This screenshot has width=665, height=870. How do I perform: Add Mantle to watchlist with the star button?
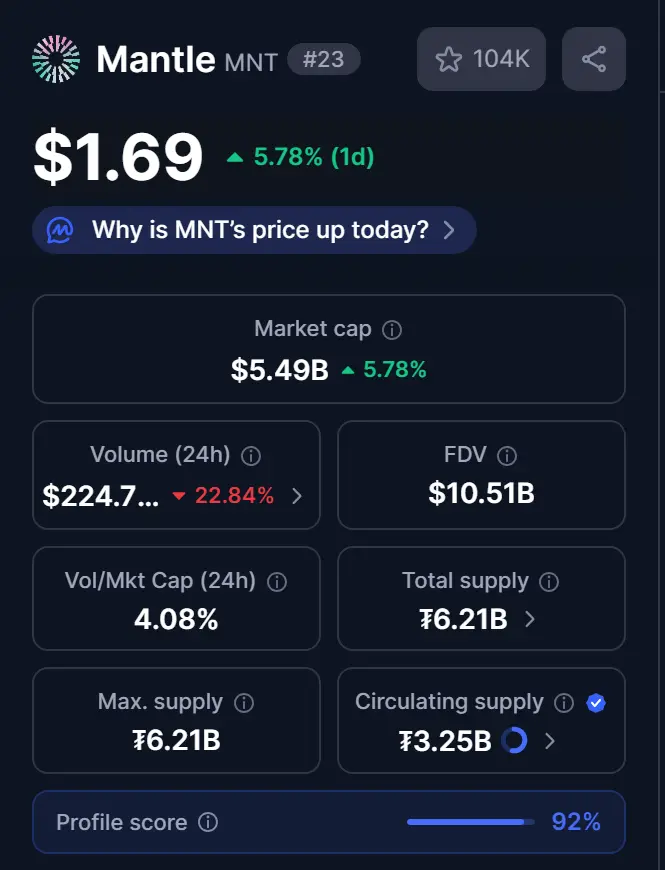coord(482,60)
